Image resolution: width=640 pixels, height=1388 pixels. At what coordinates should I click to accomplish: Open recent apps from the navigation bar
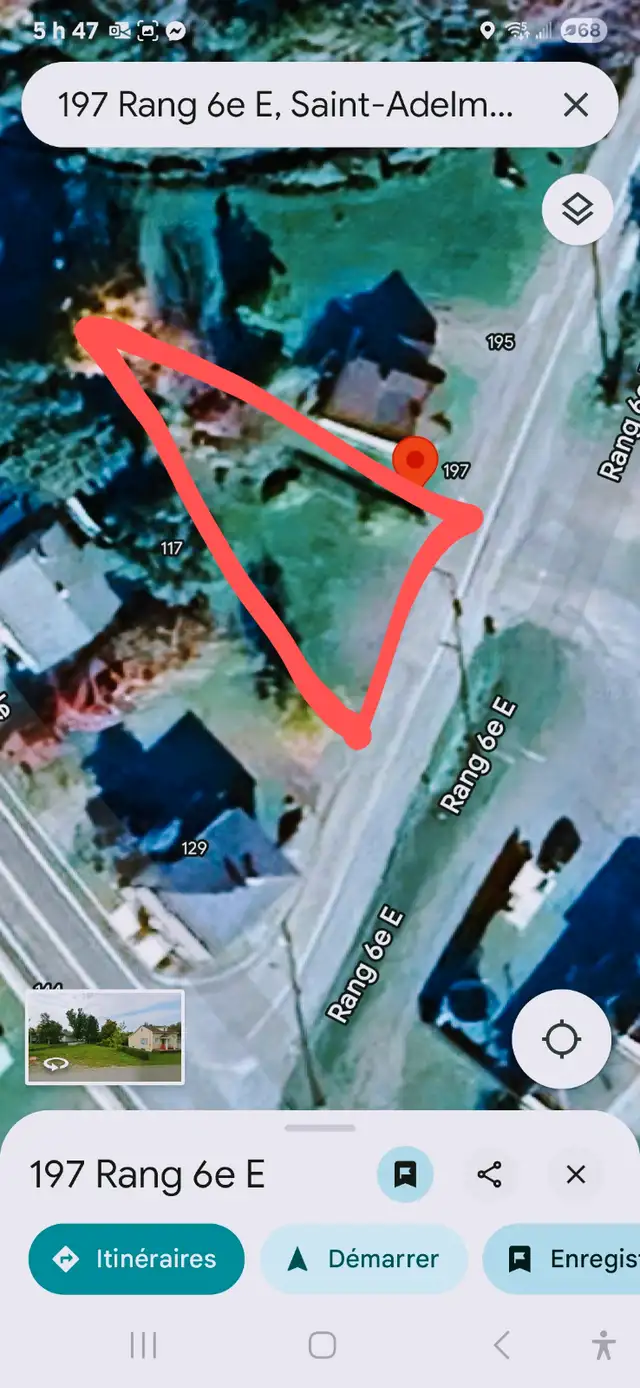click(143, 1345)
